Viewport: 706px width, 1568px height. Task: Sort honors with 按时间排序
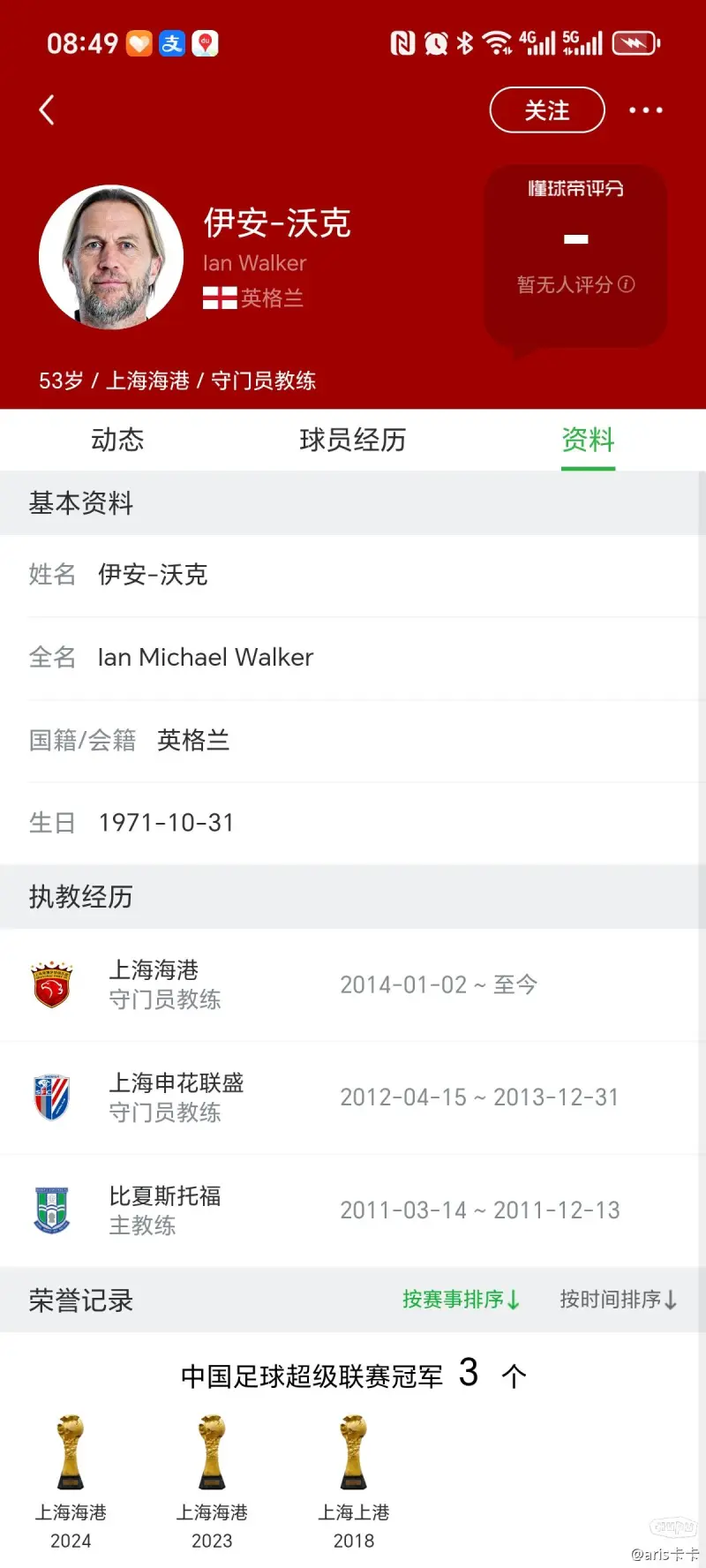[x=618, y=1300]
